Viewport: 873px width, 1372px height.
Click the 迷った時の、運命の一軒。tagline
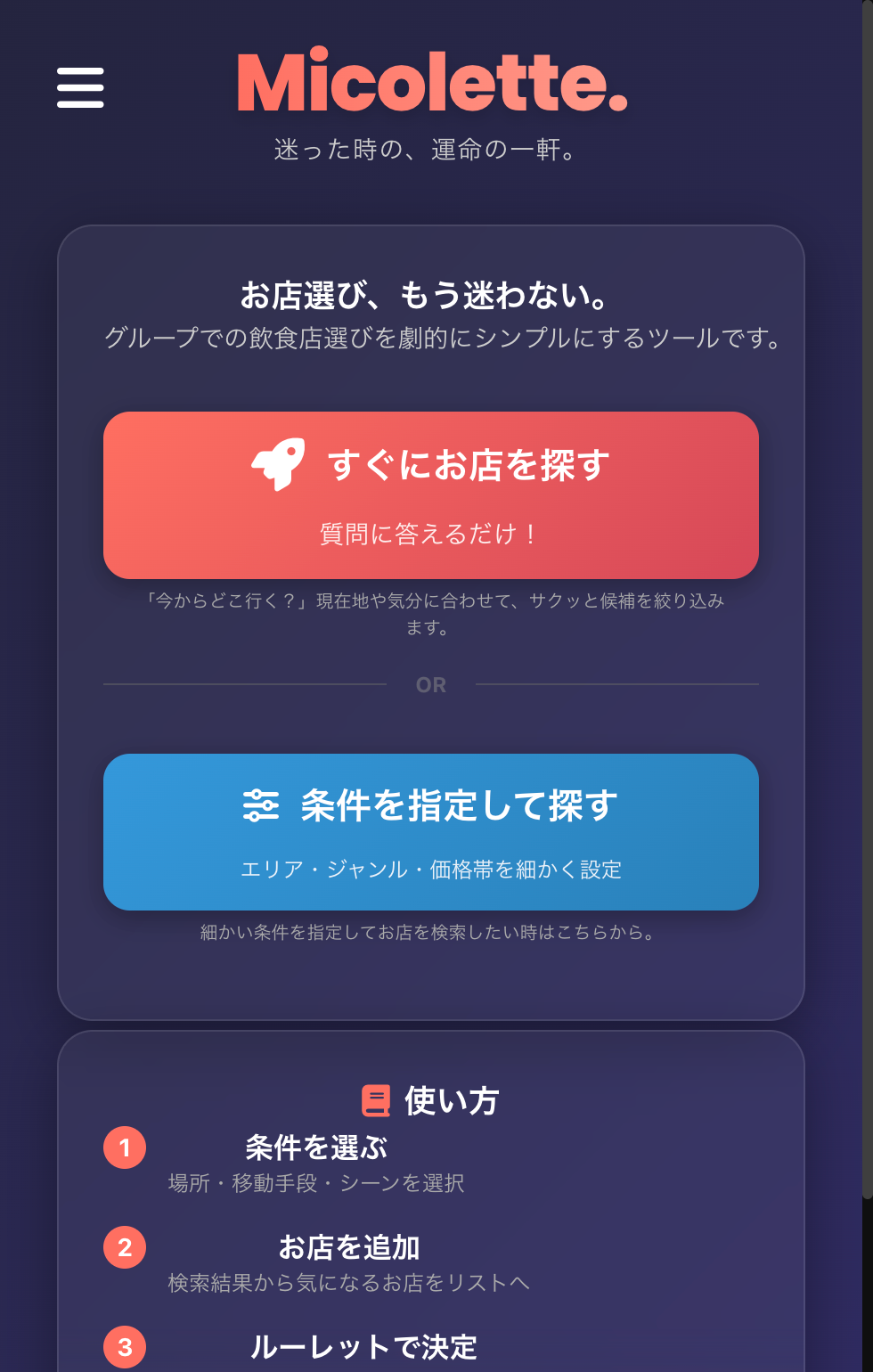[x=426, y=148]
